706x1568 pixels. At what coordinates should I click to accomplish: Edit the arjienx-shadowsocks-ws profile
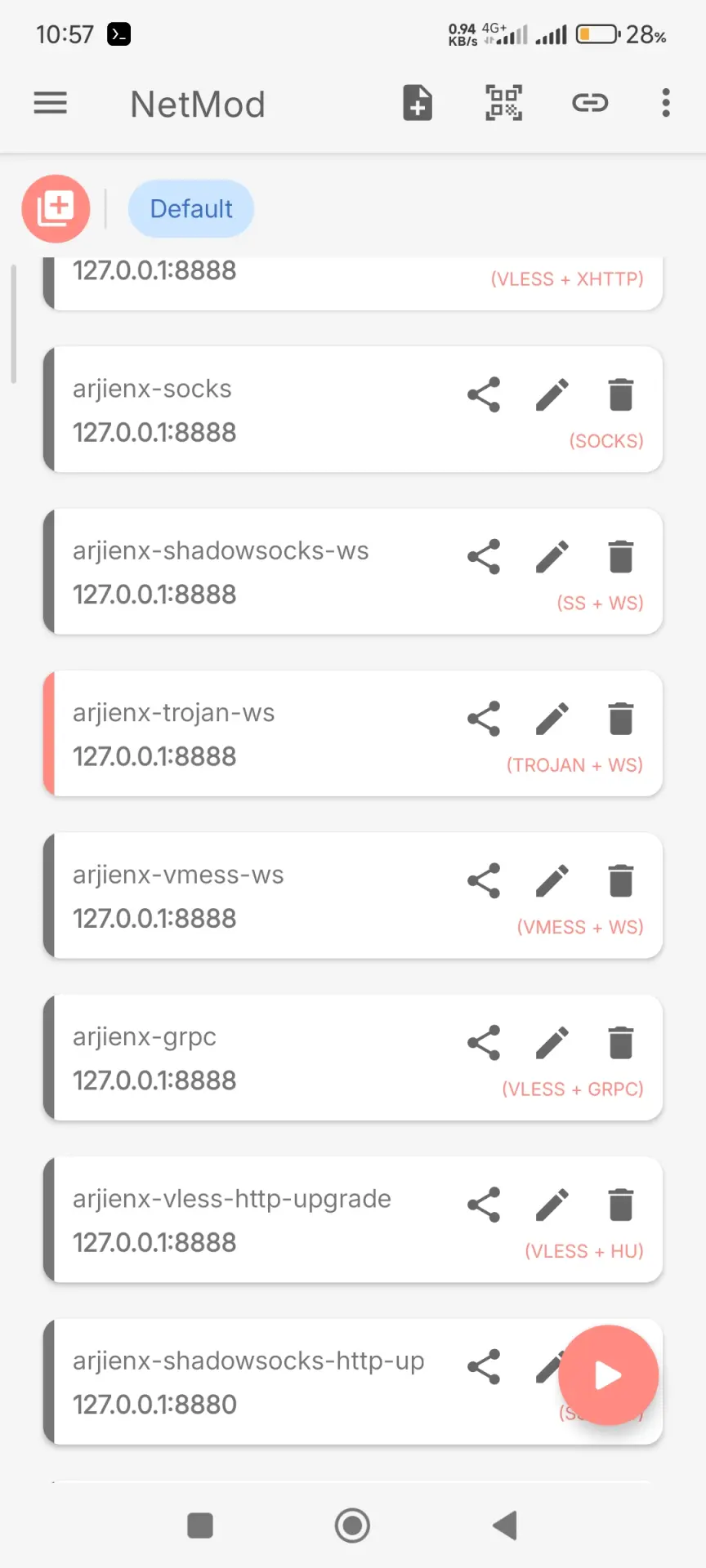(x=552, y=557)
